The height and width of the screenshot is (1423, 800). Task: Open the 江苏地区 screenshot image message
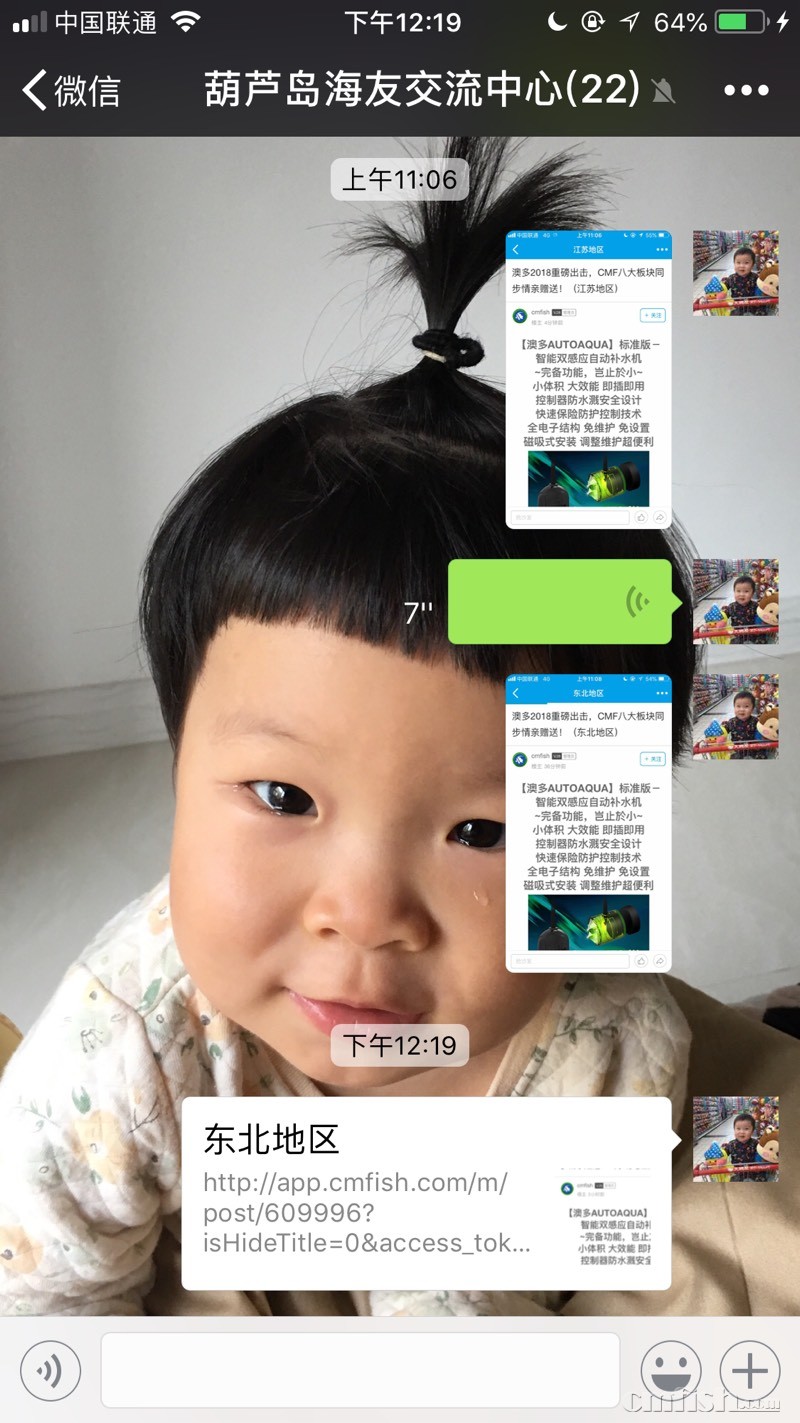pyautogui.click(x=588, y=379)
